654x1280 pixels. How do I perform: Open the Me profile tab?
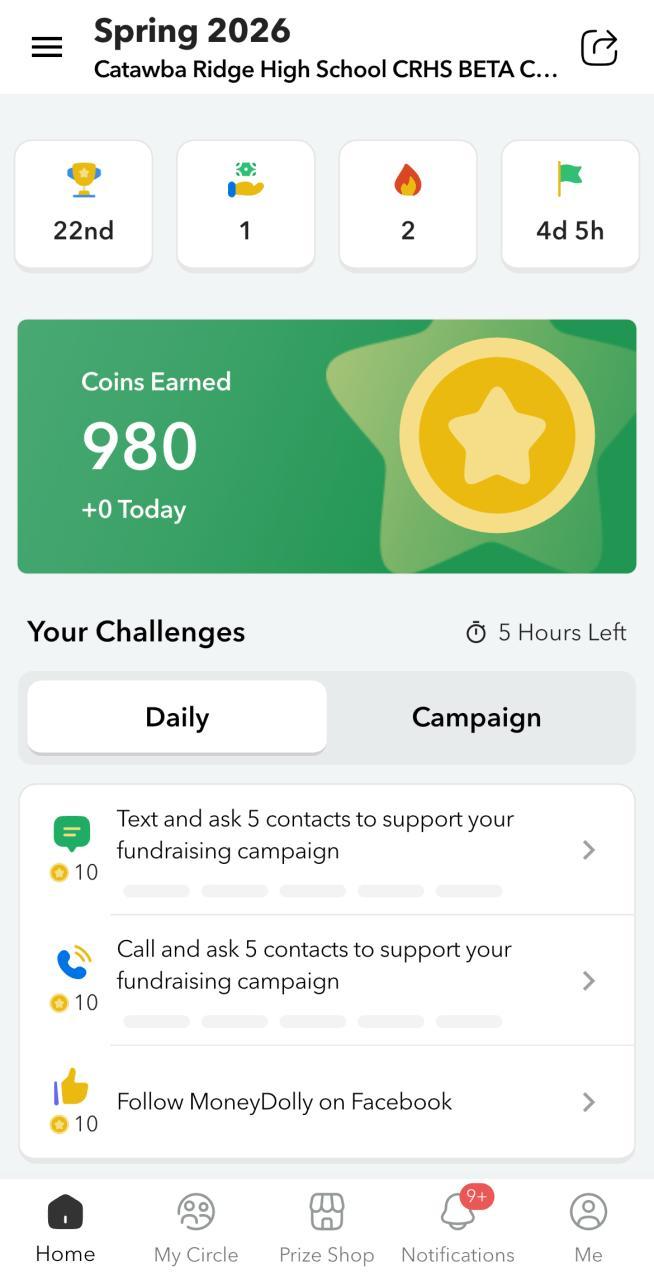pyautogui.click(x=588, y=1229)
